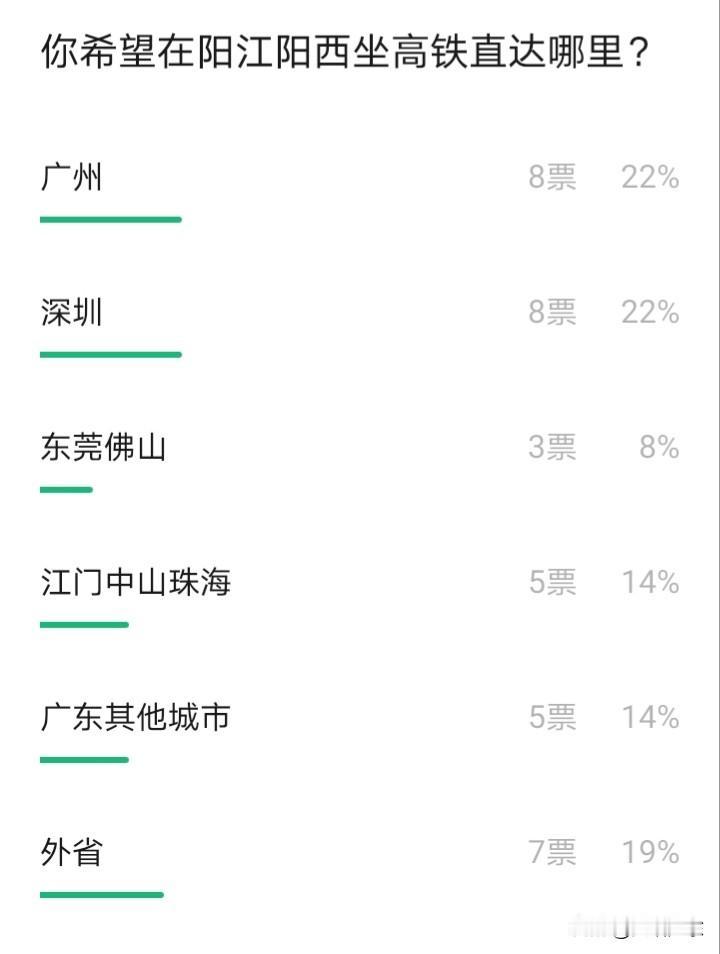The image size is (720, 954).
Task: Click the short progress bar under 东莞佛山
Action: click(x=64, y=490)
